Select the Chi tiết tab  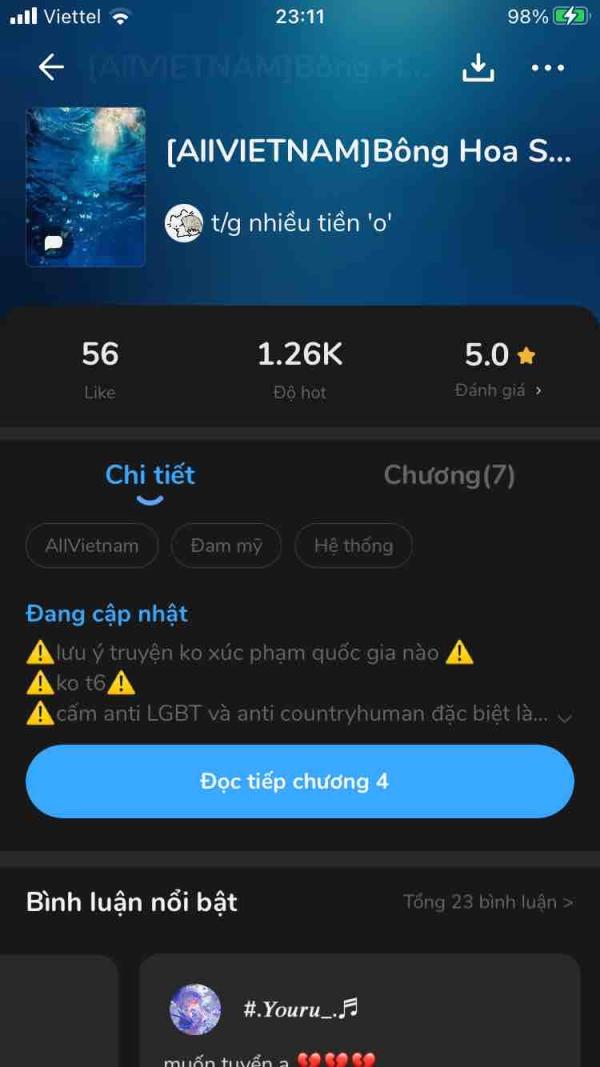pos(150,475)
